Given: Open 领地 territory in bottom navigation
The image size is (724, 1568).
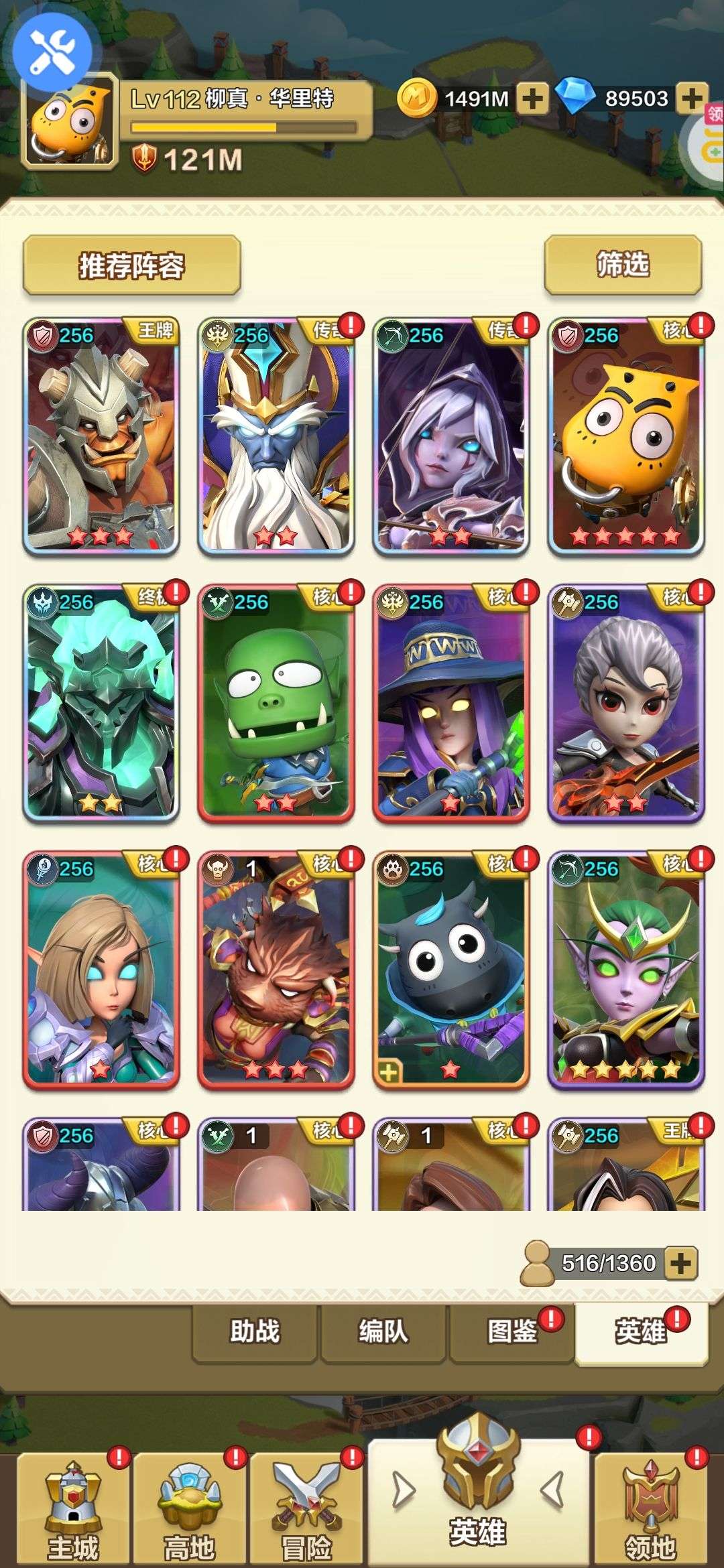Looking at the screenshot, I should tap(651, 1510).
